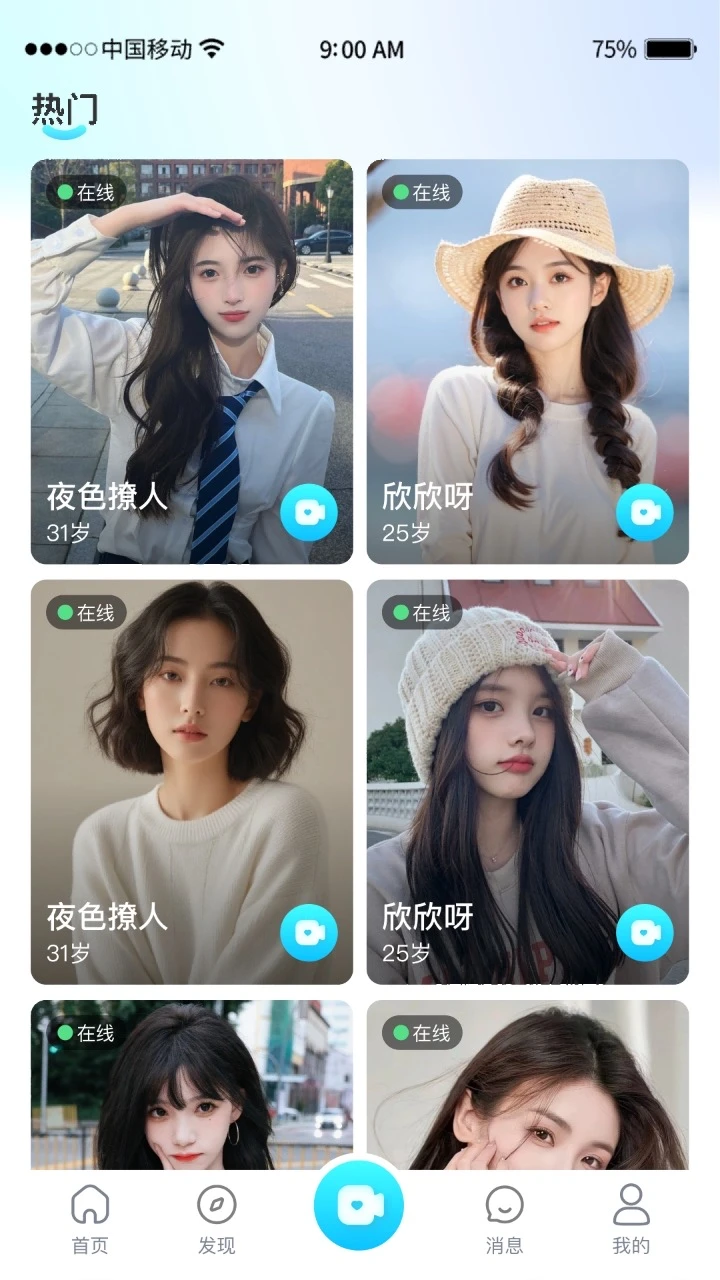The width and height of the screenshot is (720, 1280).
Task: Video call 夜色撩人 in the white sweater
Action: 309,933
